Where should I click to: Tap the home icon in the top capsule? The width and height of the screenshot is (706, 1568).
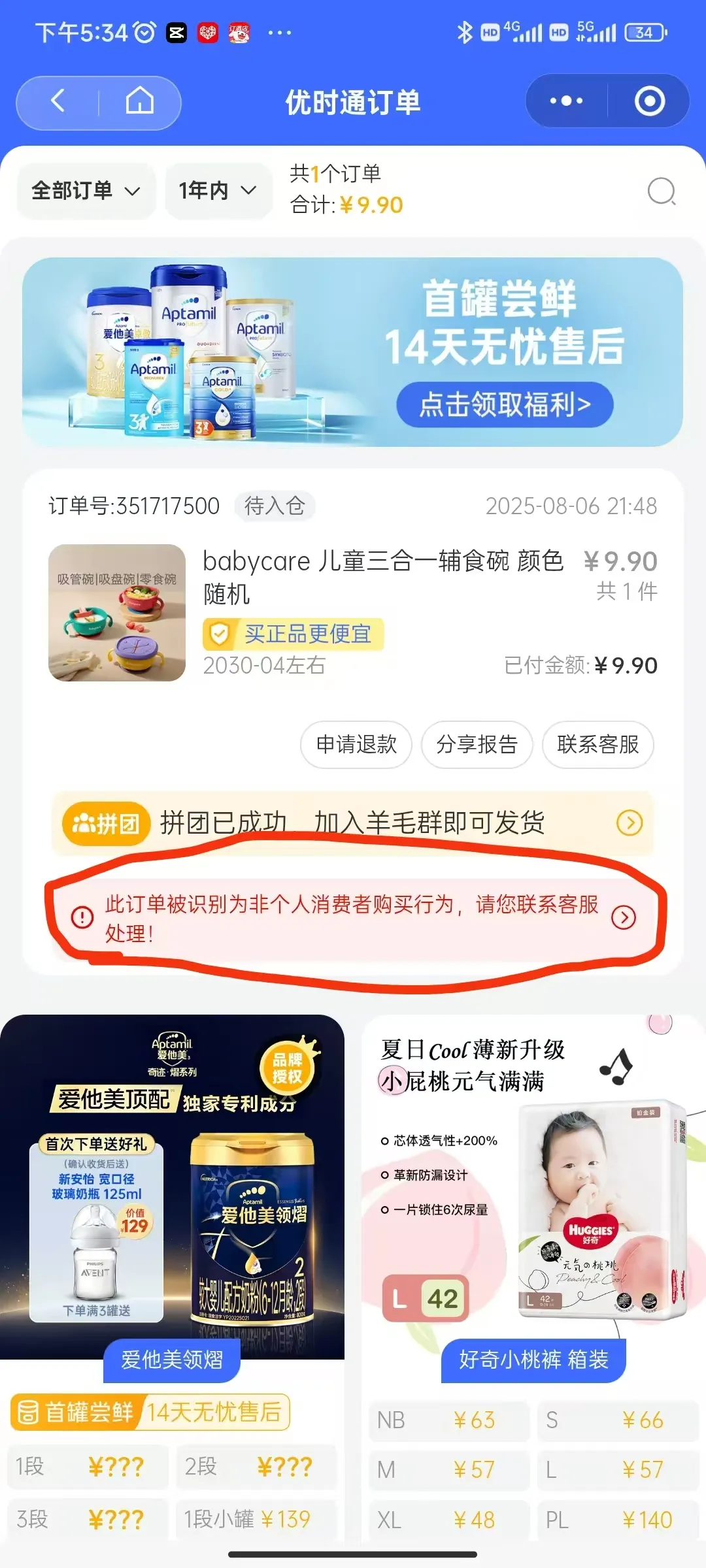pos(139,102)
